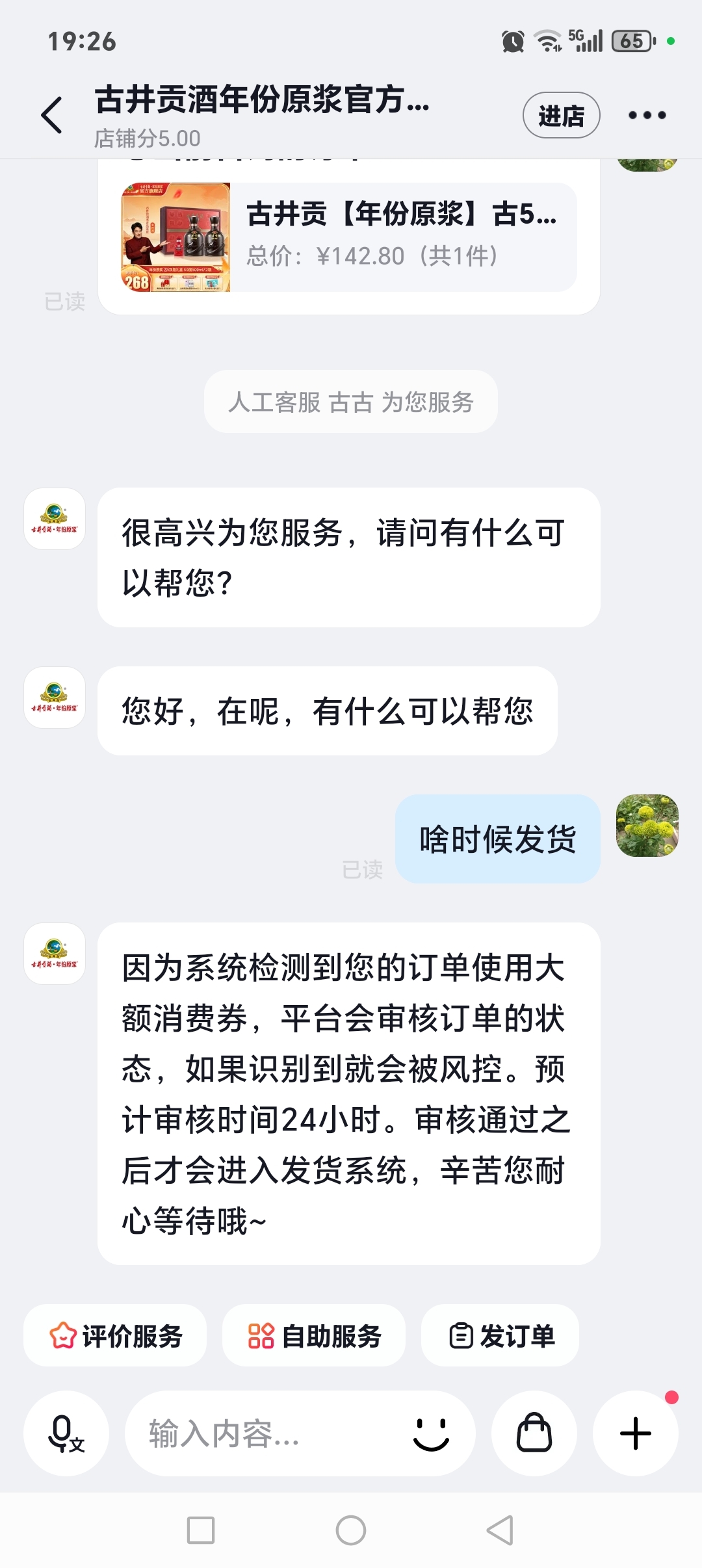The height and width of the screenshot is (1568, 702).
Task: Open the three-dot overflow menu
Action: [x=647, y=115]
